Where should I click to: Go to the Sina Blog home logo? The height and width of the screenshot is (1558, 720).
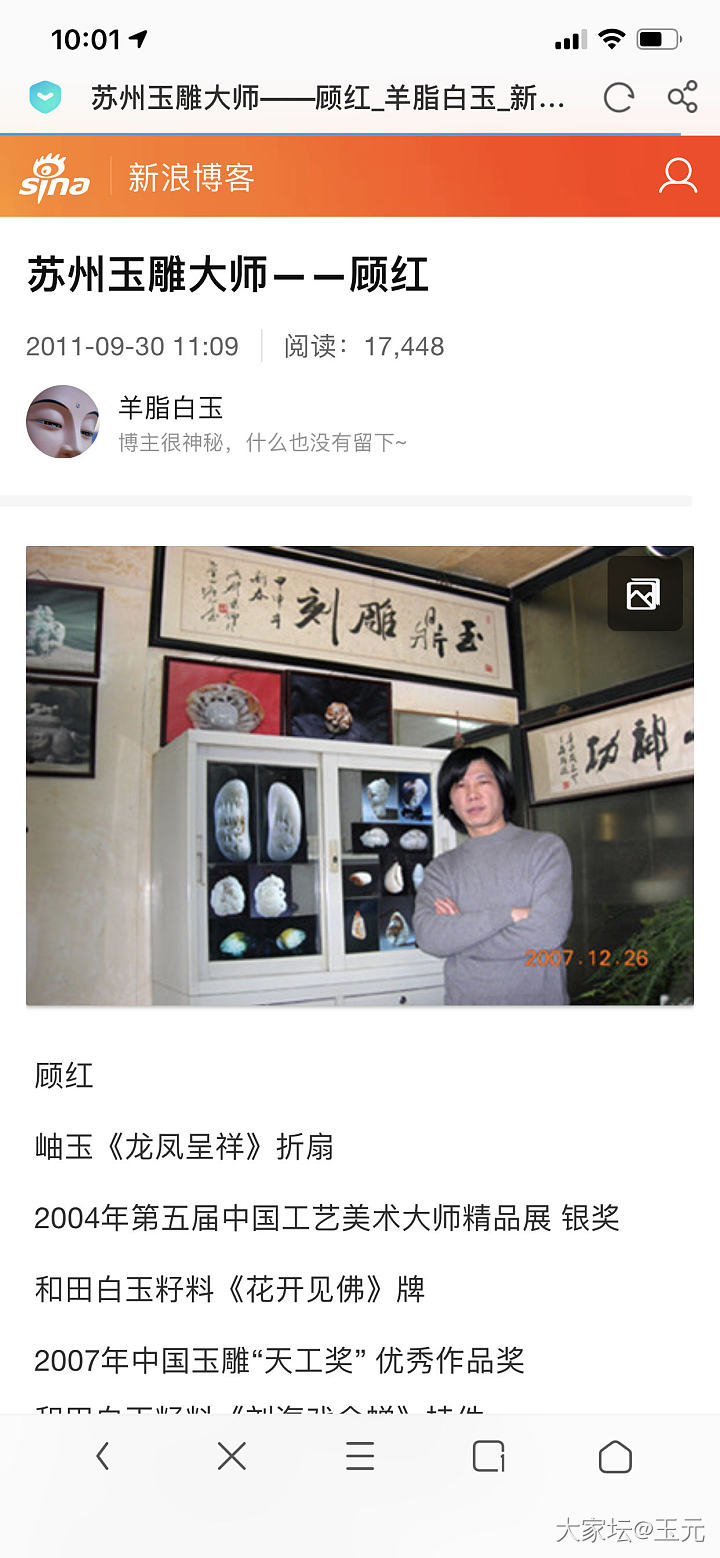coord(55,177)
